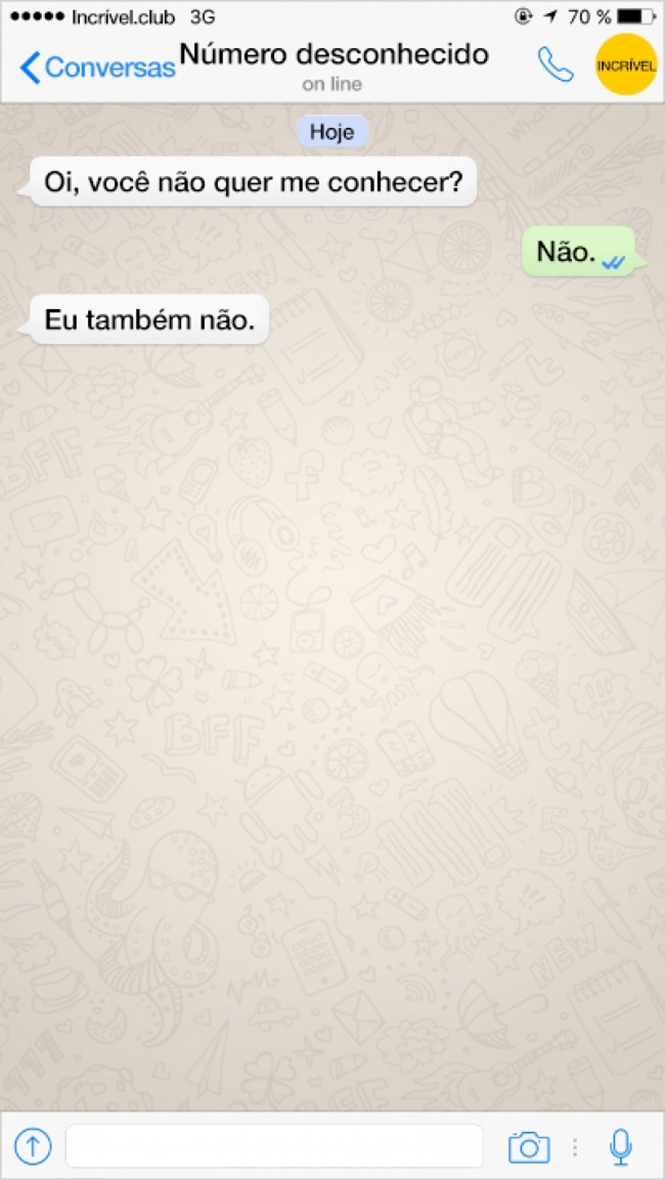Viewport: 665px width, 1180px height.
Task: Open the camera to send a photo
Action: tap(528, 1146)
